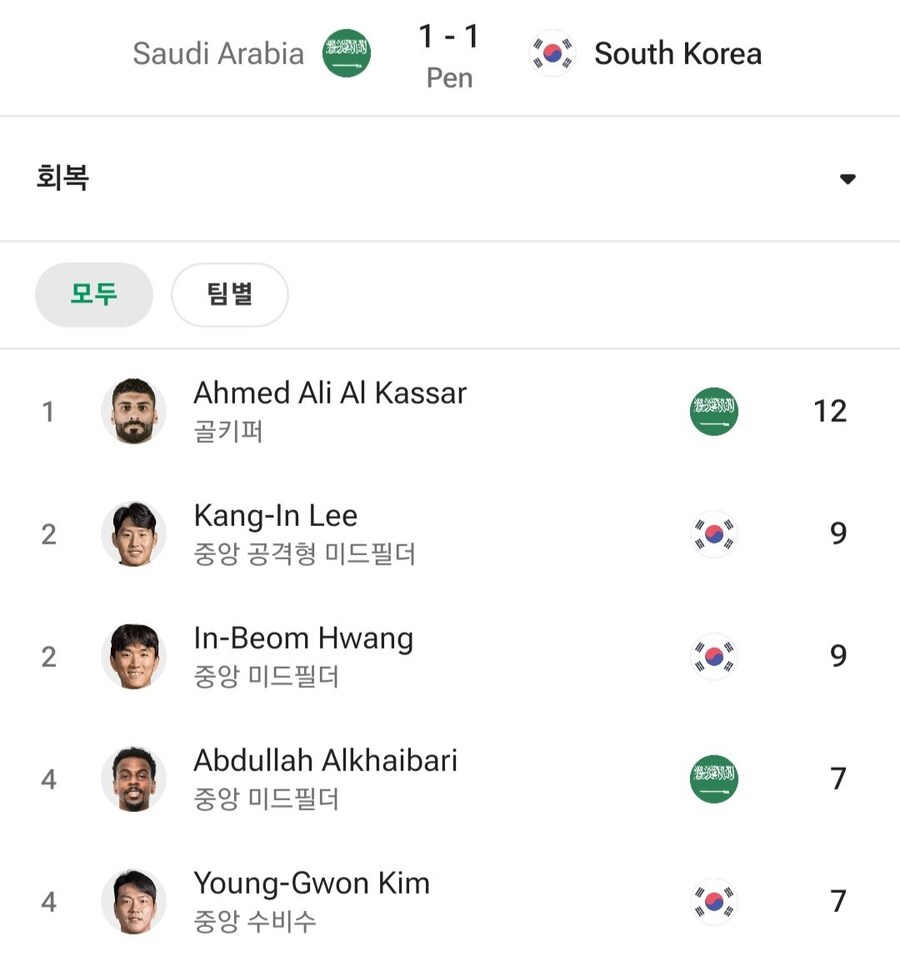Click Young-Gwon Kim's South Korea flag icon

(x=713, y=901)
